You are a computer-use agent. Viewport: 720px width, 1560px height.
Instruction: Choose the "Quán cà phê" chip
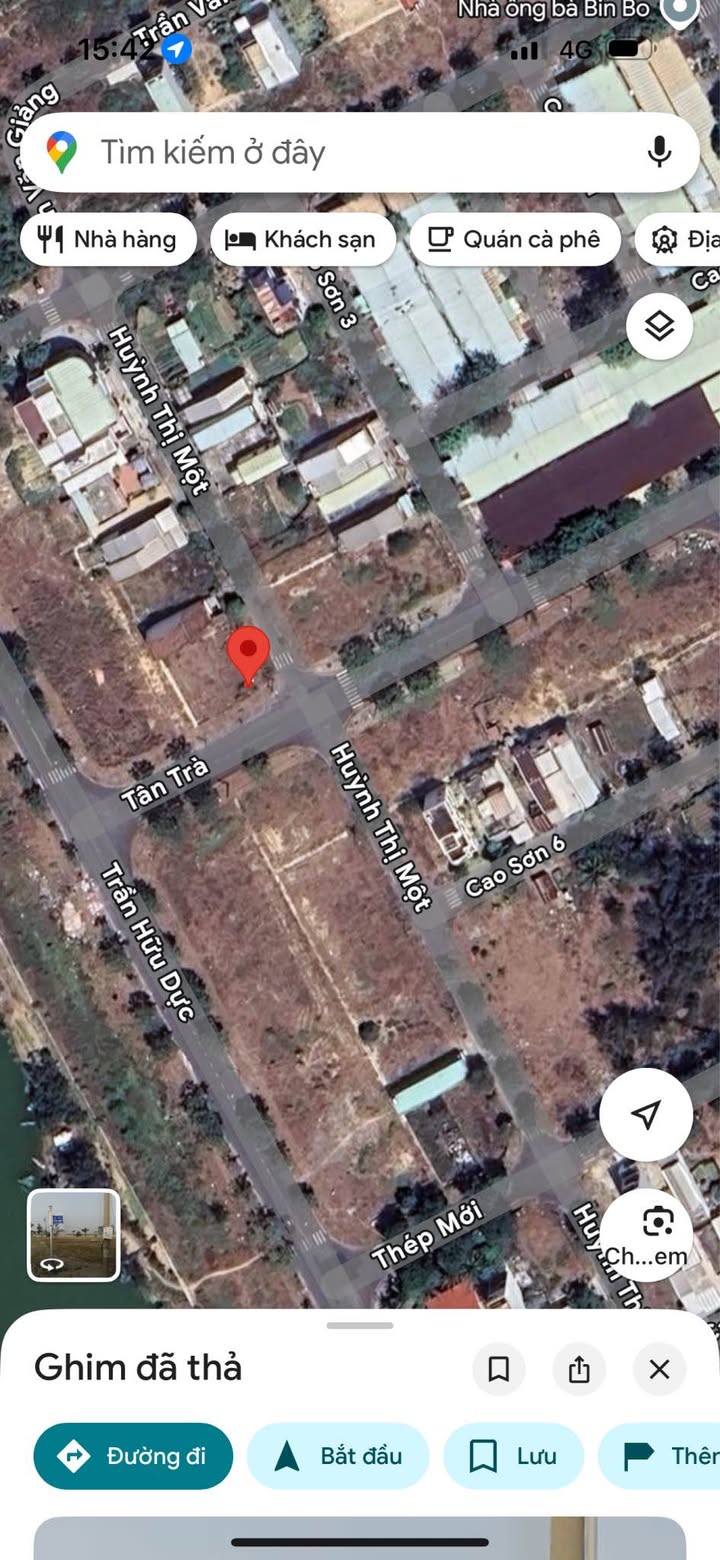click(x=515, y=239)
